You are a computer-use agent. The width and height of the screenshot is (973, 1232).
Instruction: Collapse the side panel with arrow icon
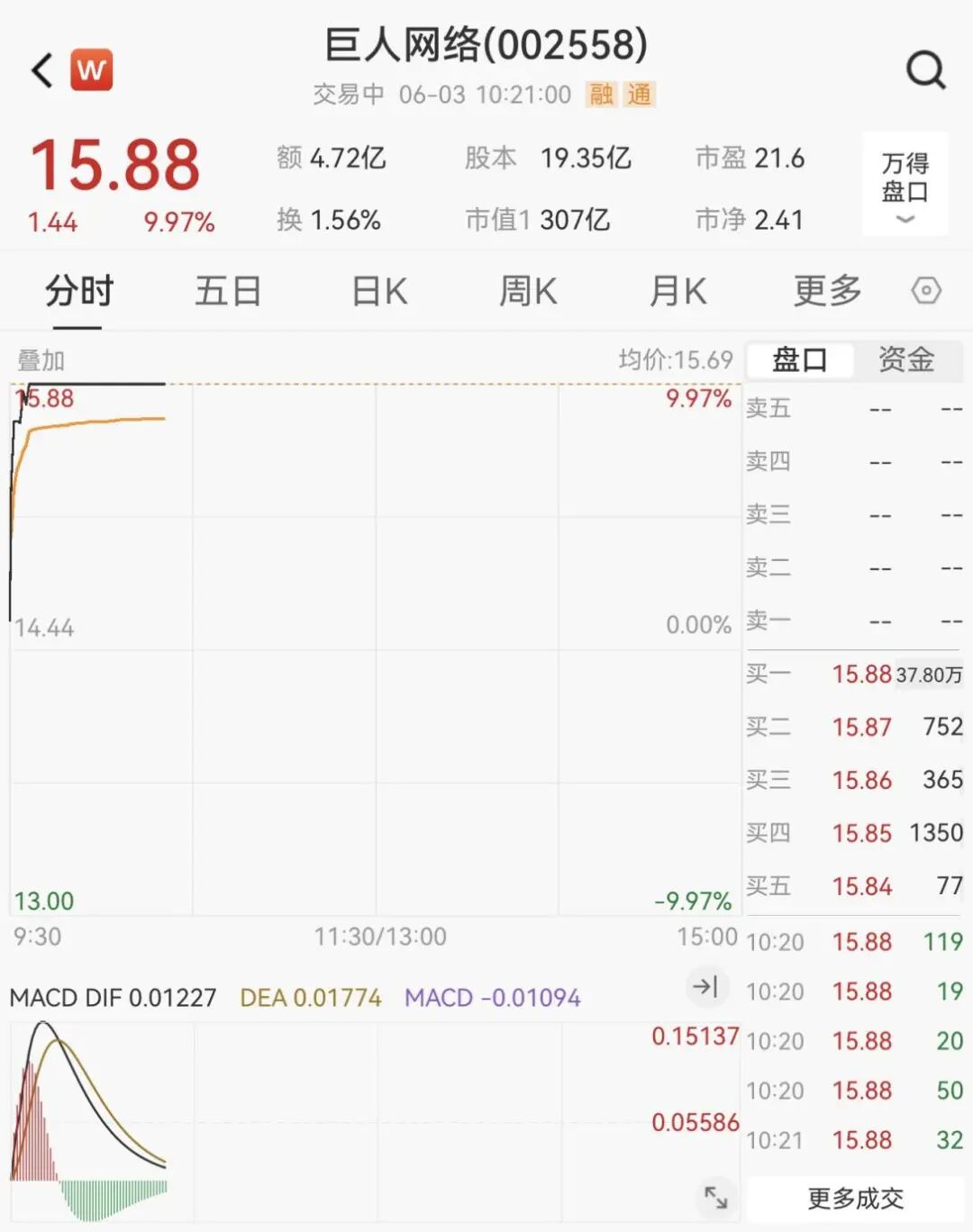tap(705, 986)
